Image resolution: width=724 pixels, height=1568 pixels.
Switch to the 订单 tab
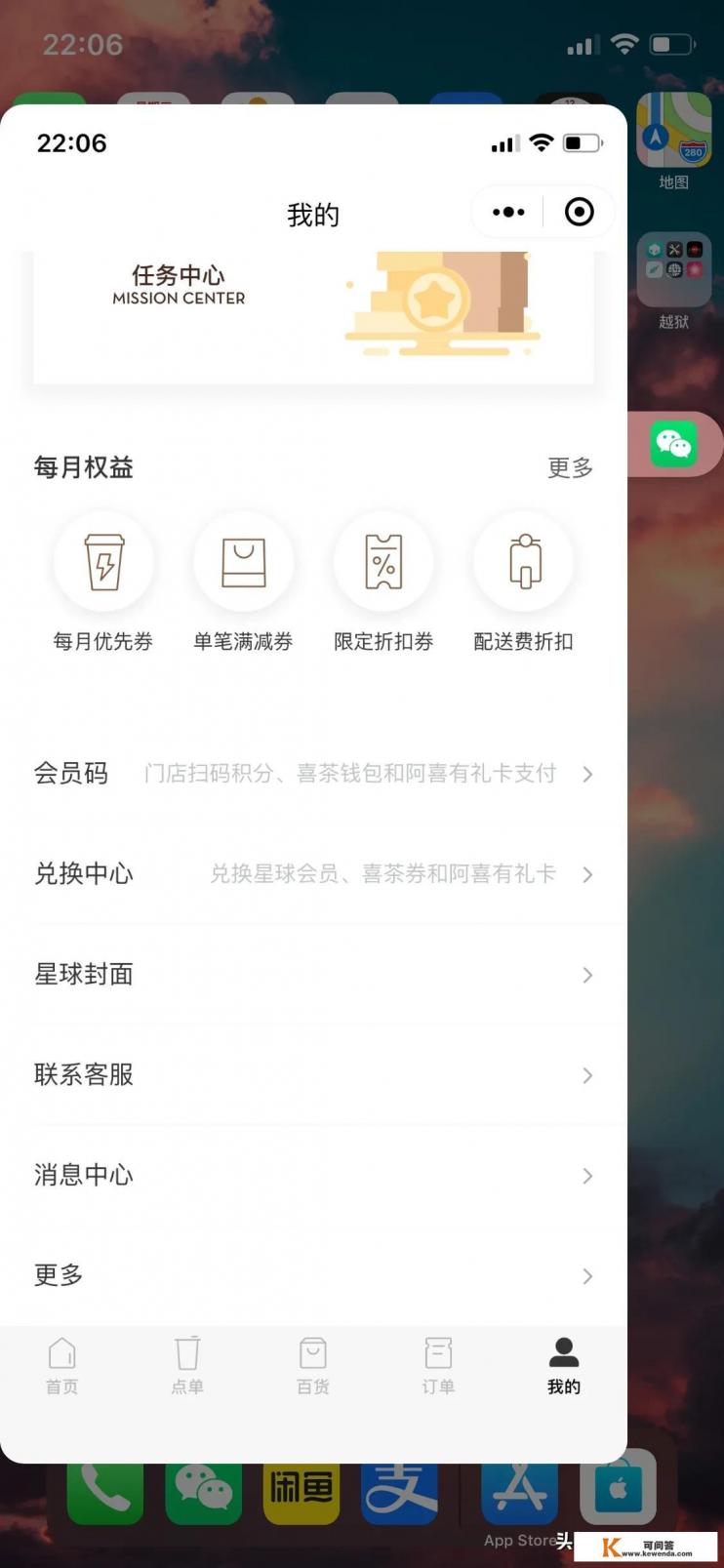coord(438,1366)
